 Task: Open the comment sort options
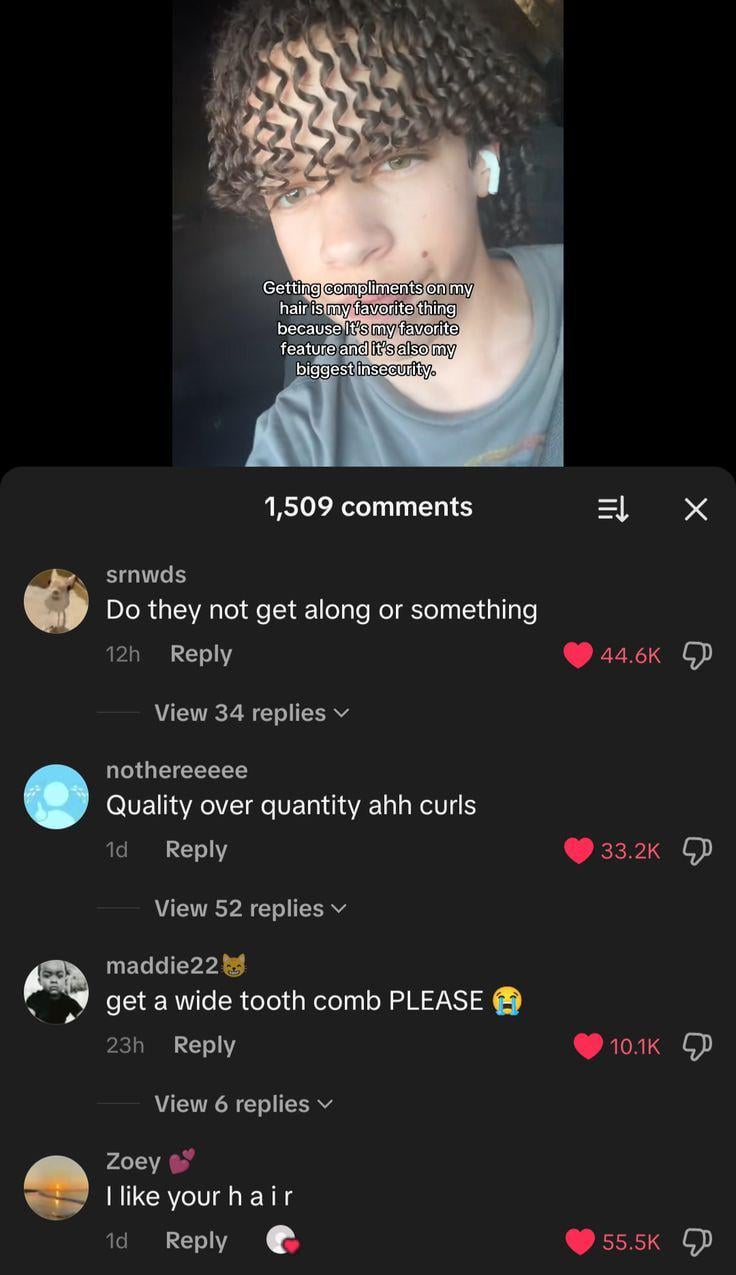coord(613,509)
